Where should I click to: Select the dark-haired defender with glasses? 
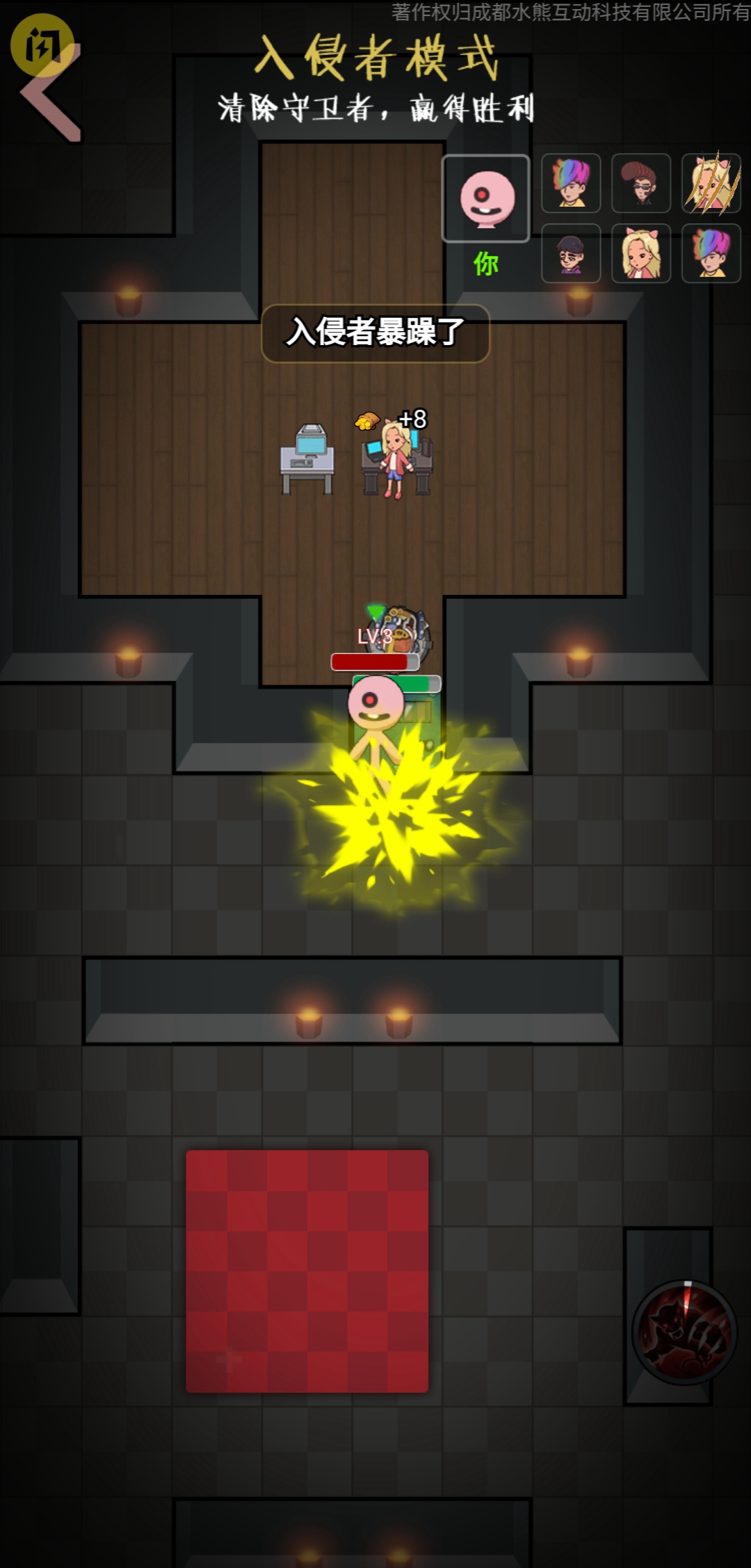570,254
